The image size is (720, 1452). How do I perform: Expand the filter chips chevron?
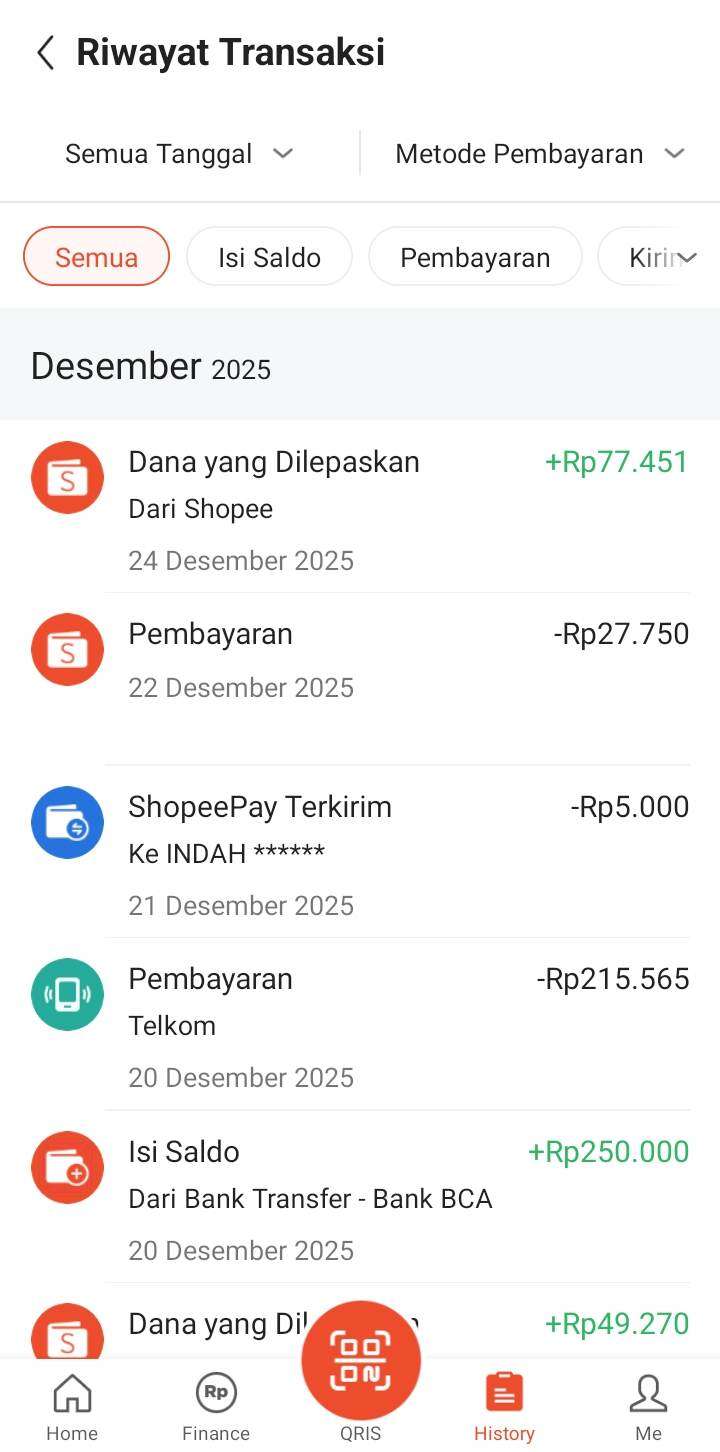tap(687, 257)
